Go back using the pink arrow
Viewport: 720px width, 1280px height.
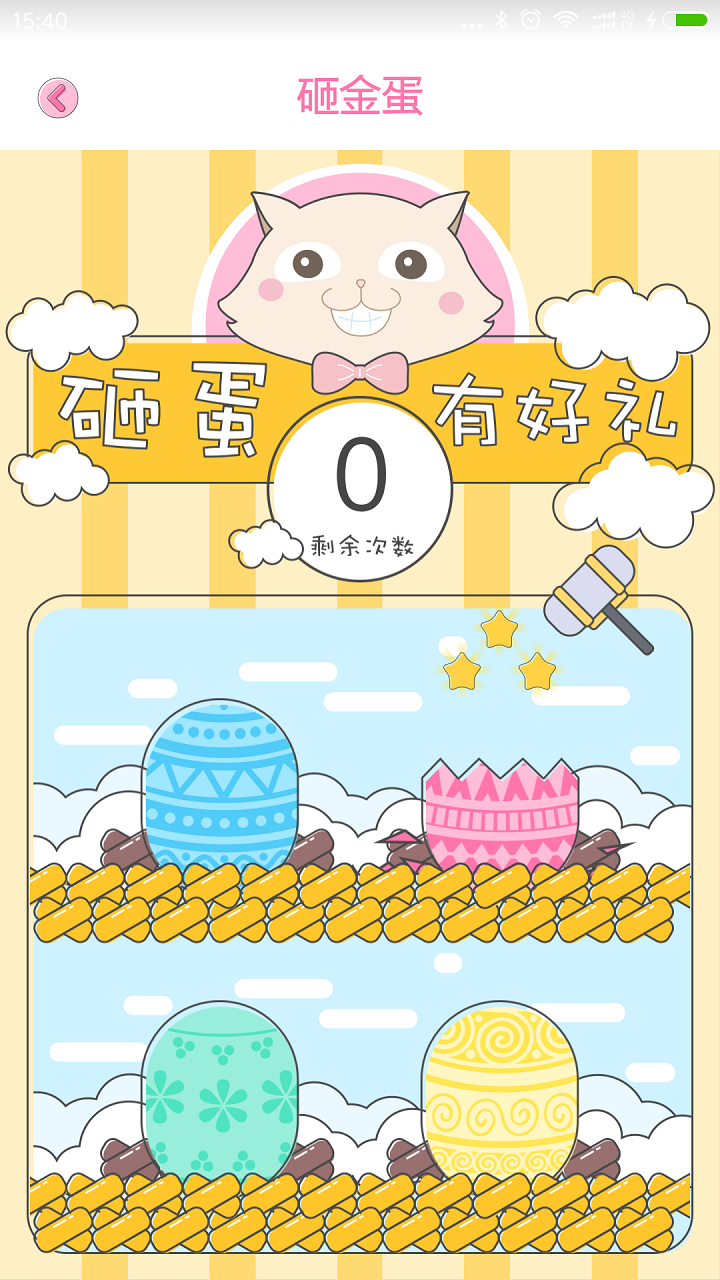[x=58, y=98]
